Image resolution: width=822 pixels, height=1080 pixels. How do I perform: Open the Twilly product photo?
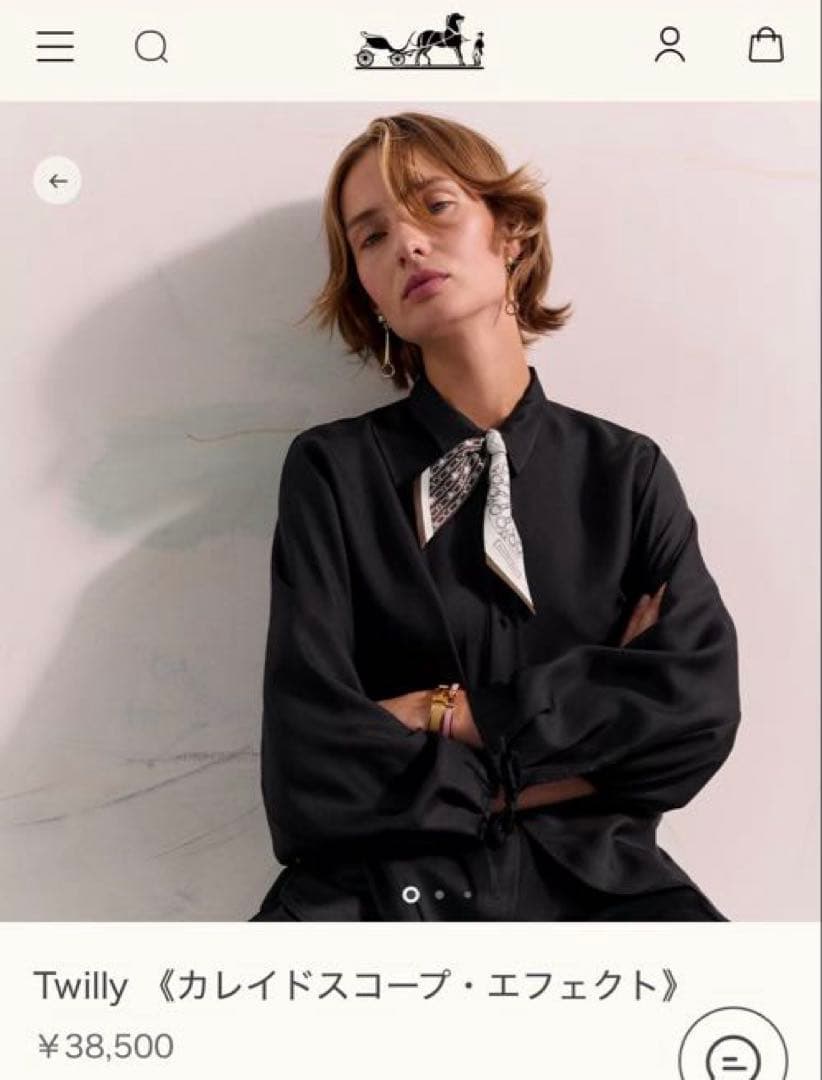pyautogui.click(x=410, y=510)
